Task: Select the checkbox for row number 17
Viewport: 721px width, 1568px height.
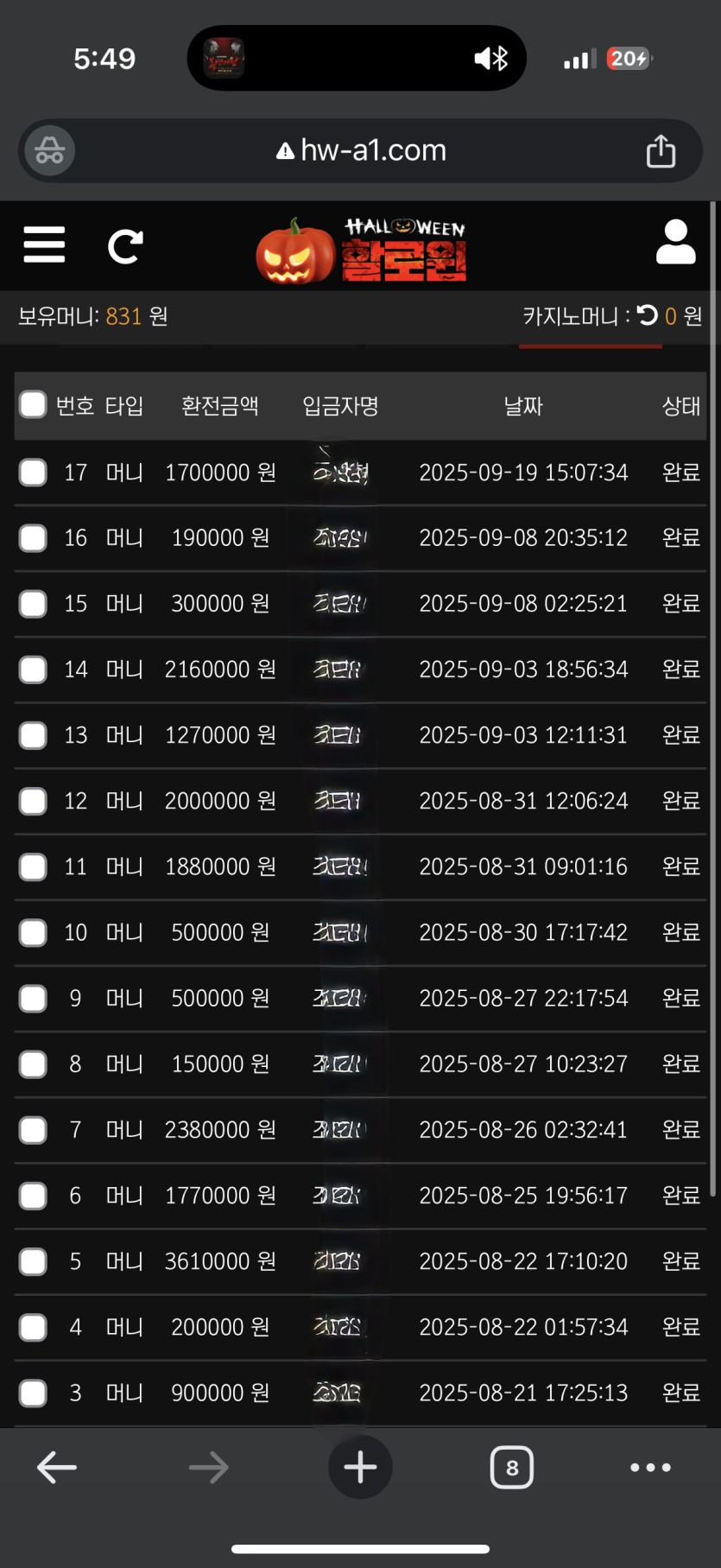Action: pyautogui.click(x=33, y=473)
